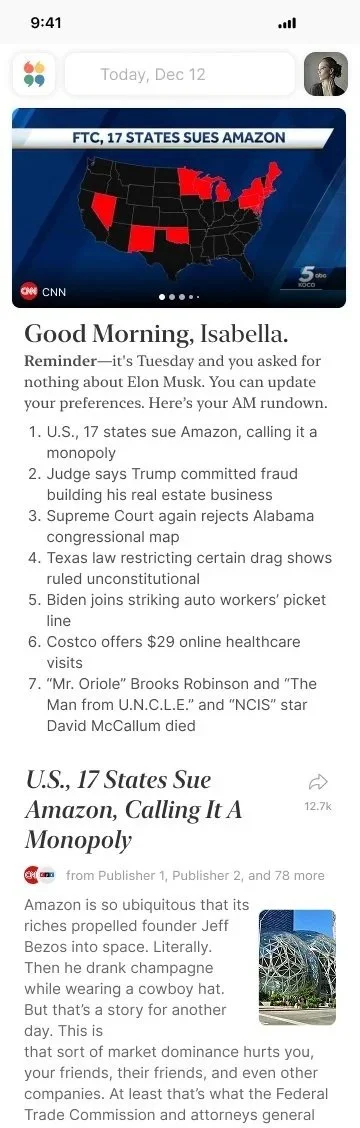Viewport: 360px width, 1128px height.
Task: Open the profile avatar photo
Action: pos(325,74)
